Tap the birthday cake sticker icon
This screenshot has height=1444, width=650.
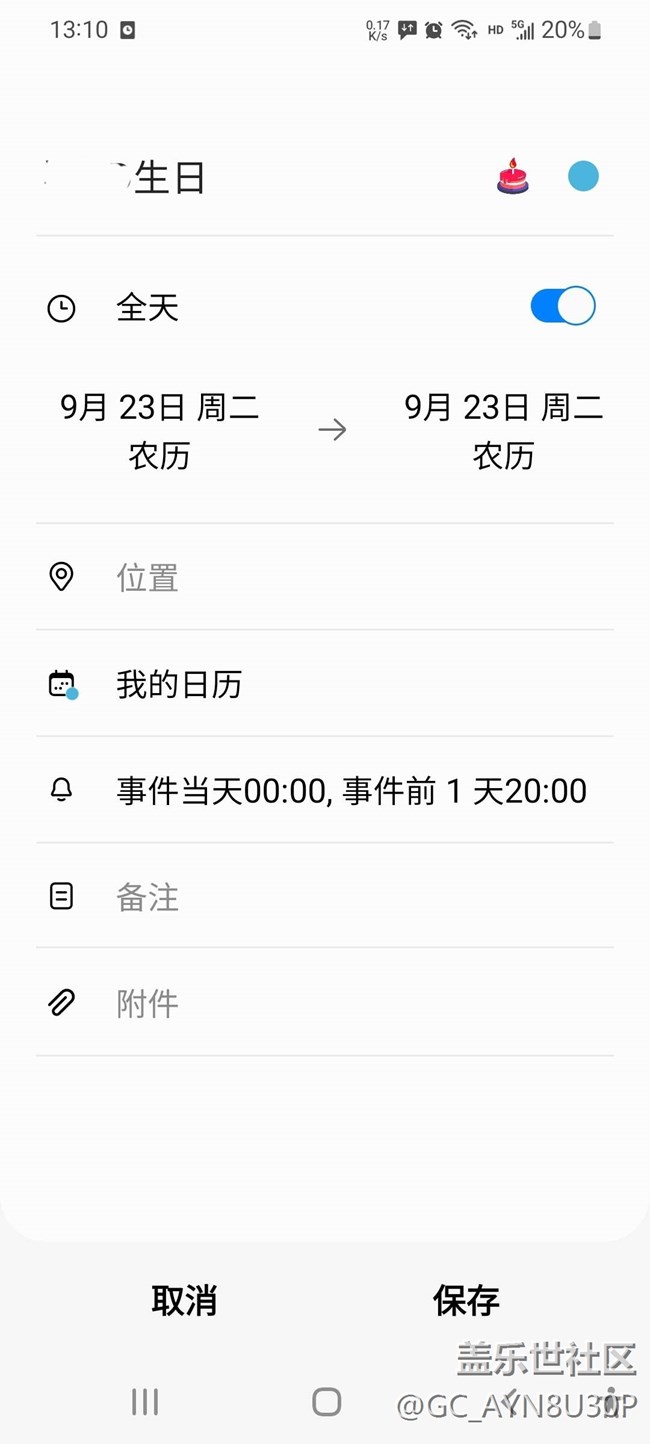coord(512,177)
